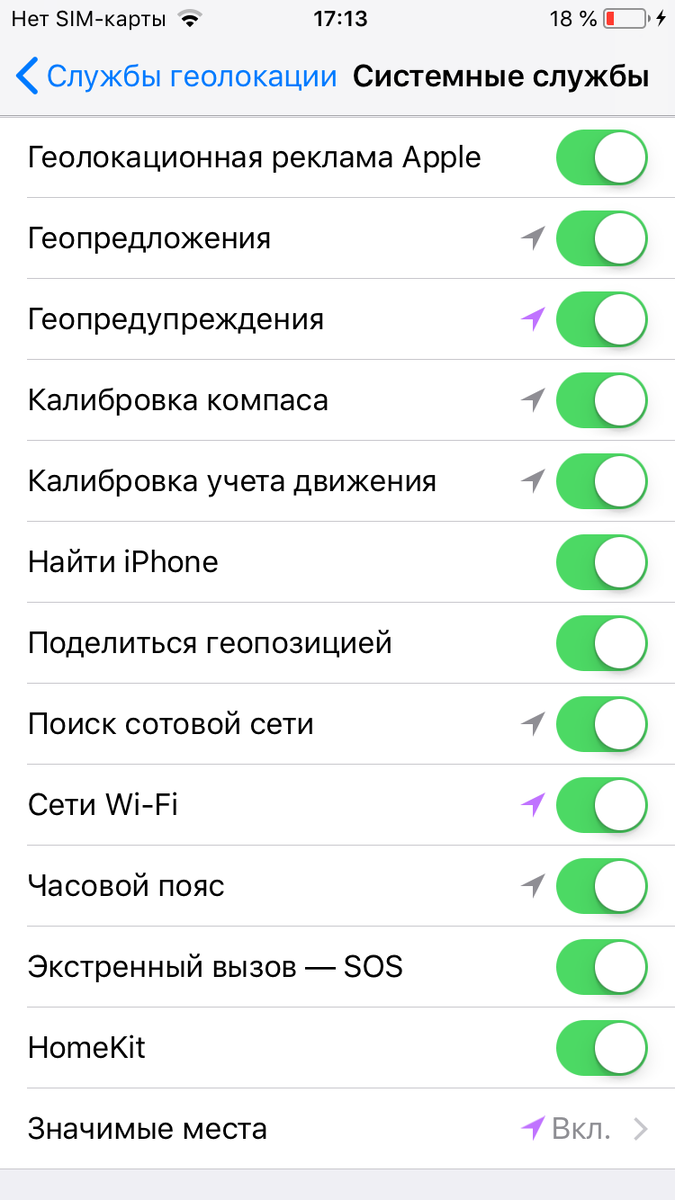Turn off Сети Wi-Fi location switch

click(x=601, y=805)
